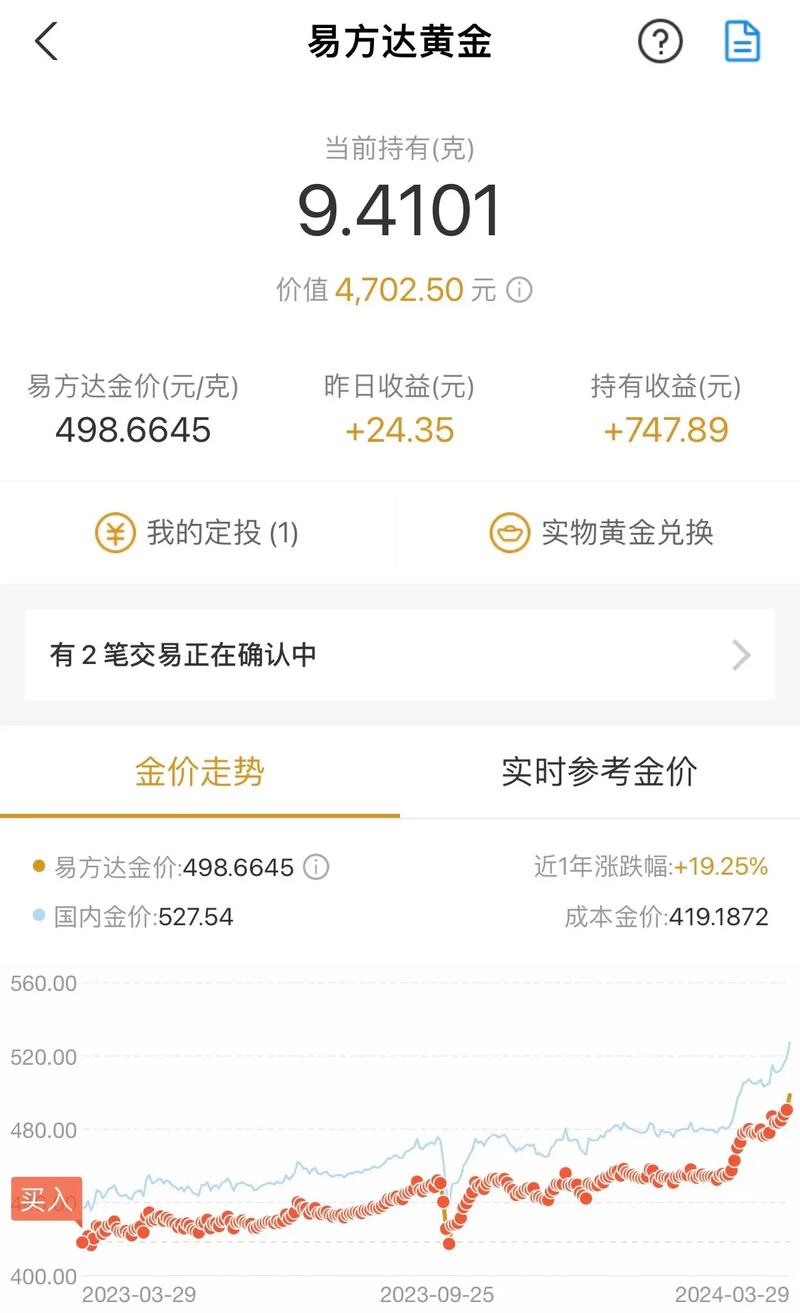The width and height of the screenshot is (800, 1313).
Task: Toggle the buy markers on the chart
Action: 44,1199
